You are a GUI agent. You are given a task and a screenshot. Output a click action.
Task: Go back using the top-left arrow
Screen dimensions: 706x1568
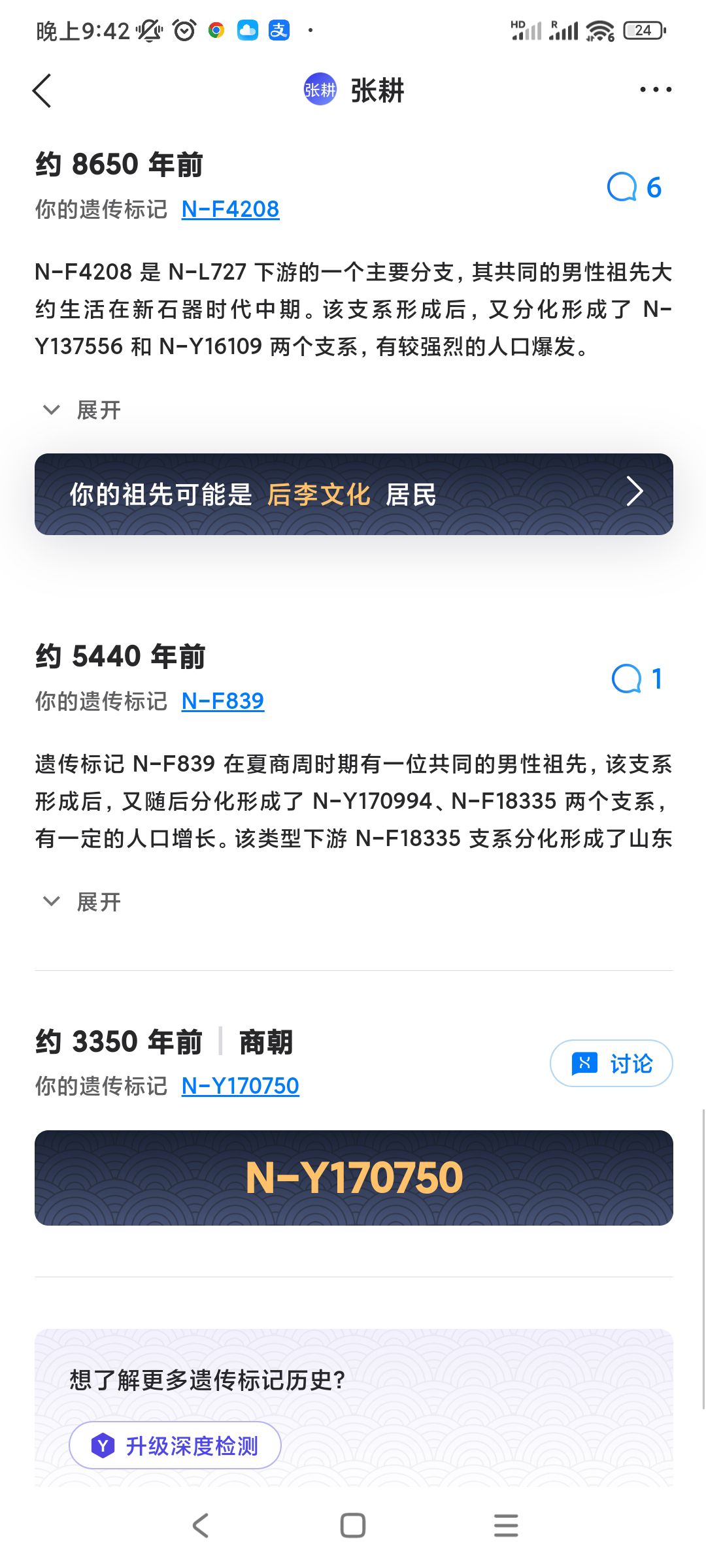[x=42, y=90]
